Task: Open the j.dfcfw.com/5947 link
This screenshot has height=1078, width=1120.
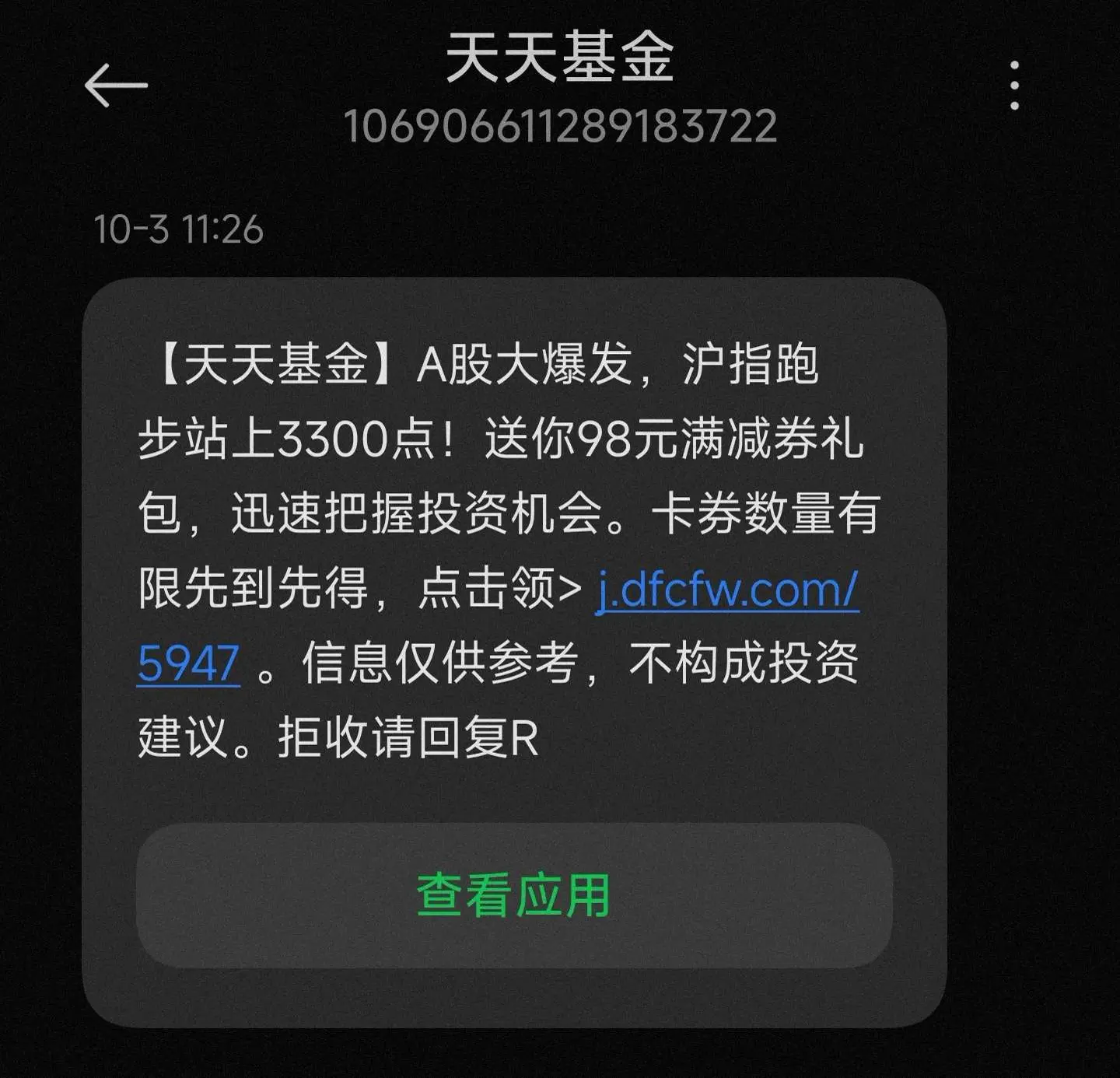Action: (x=728, y=590)
